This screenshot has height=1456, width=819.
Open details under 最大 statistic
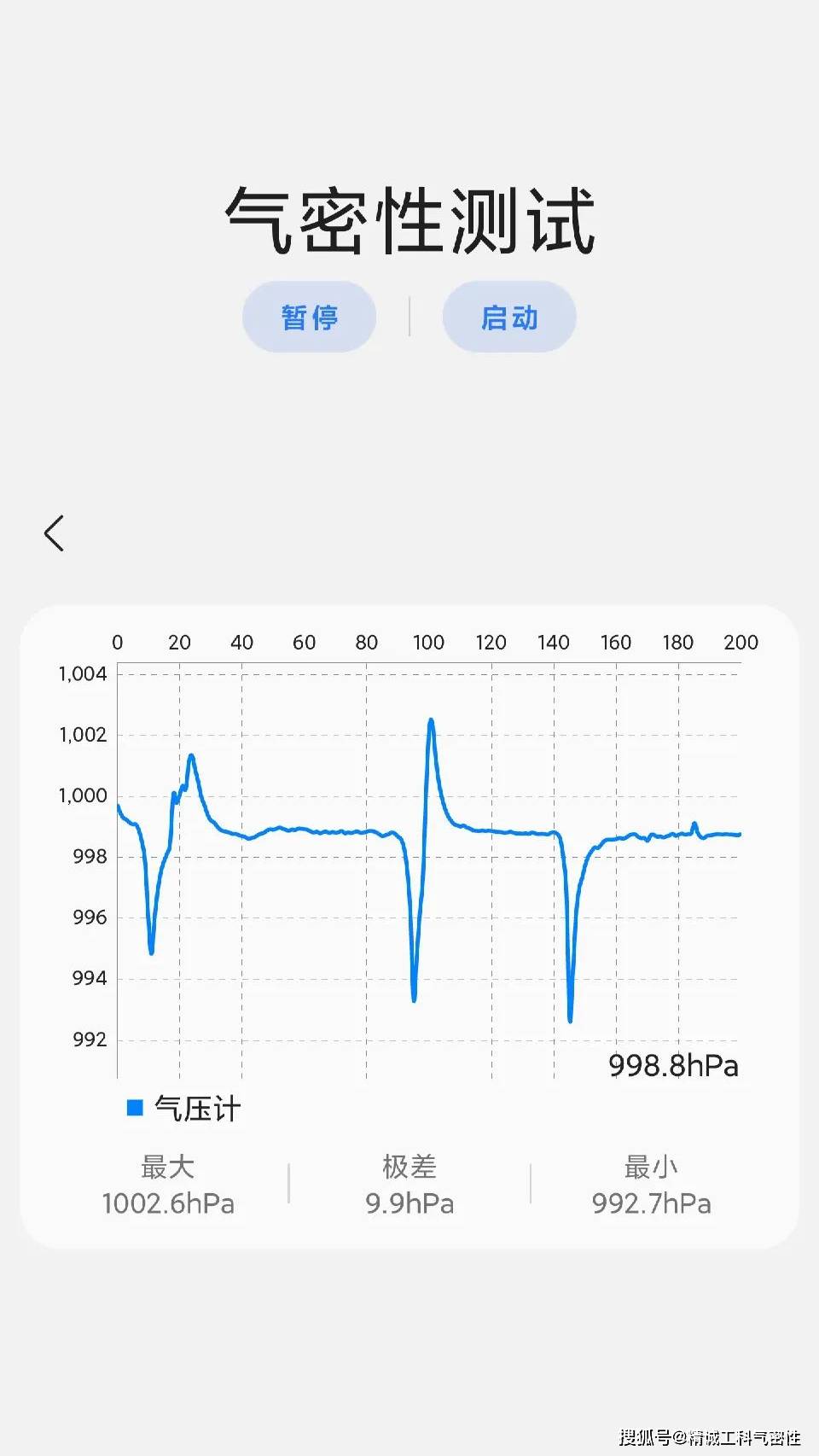click(x=167, y=1185)
